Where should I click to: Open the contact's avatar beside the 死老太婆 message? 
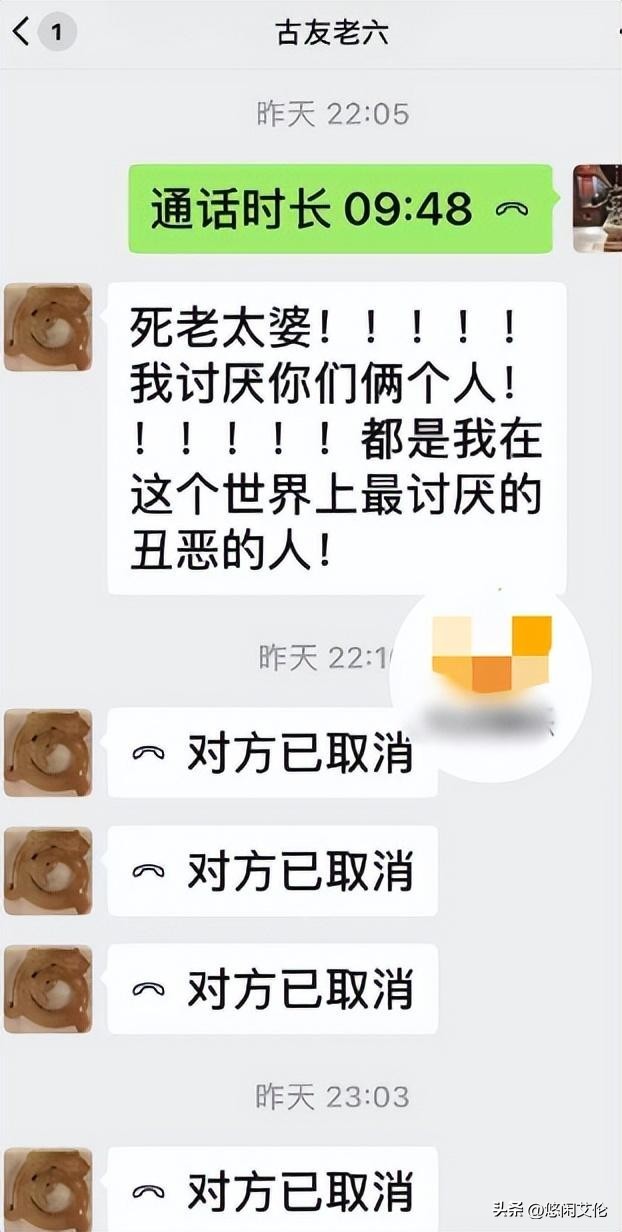pos(48,327)
